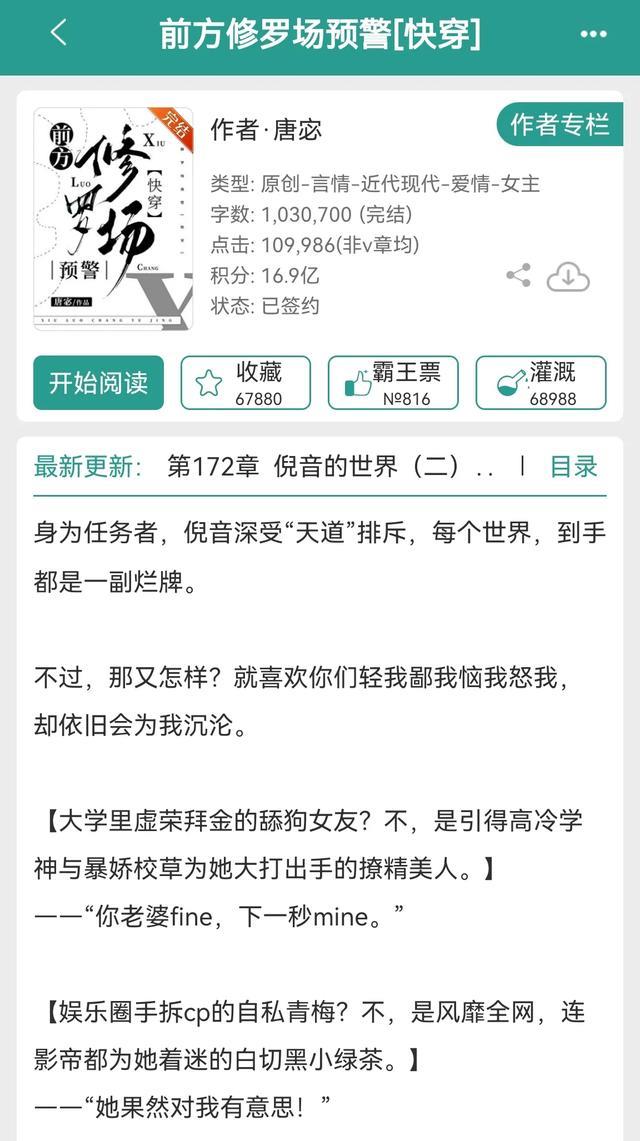The image size is (640, 1141).
Task: Share this novel via the share icon
Action: click(x=518, y=276)
